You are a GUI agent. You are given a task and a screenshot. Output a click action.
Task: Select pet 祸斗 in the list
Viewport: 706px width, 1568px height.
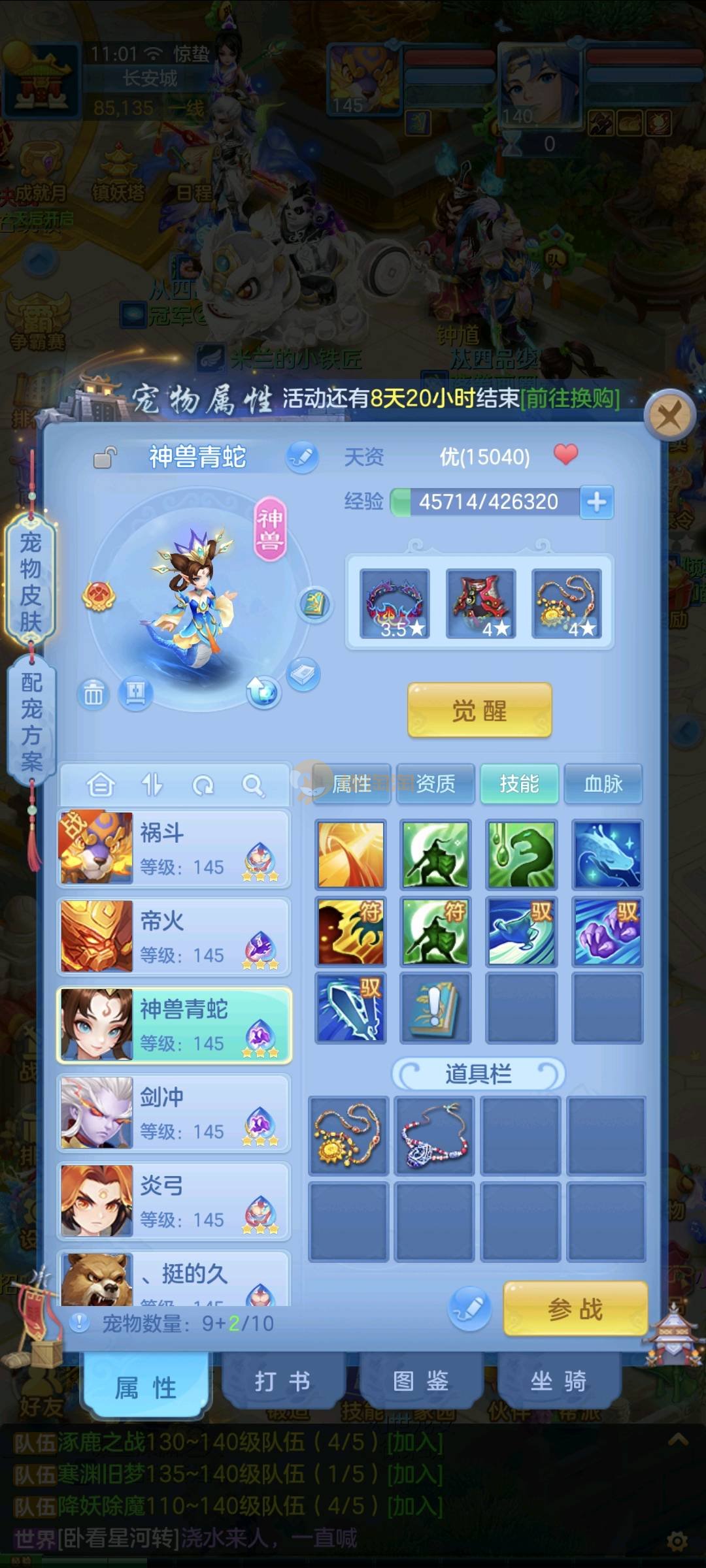coord(174,848)
